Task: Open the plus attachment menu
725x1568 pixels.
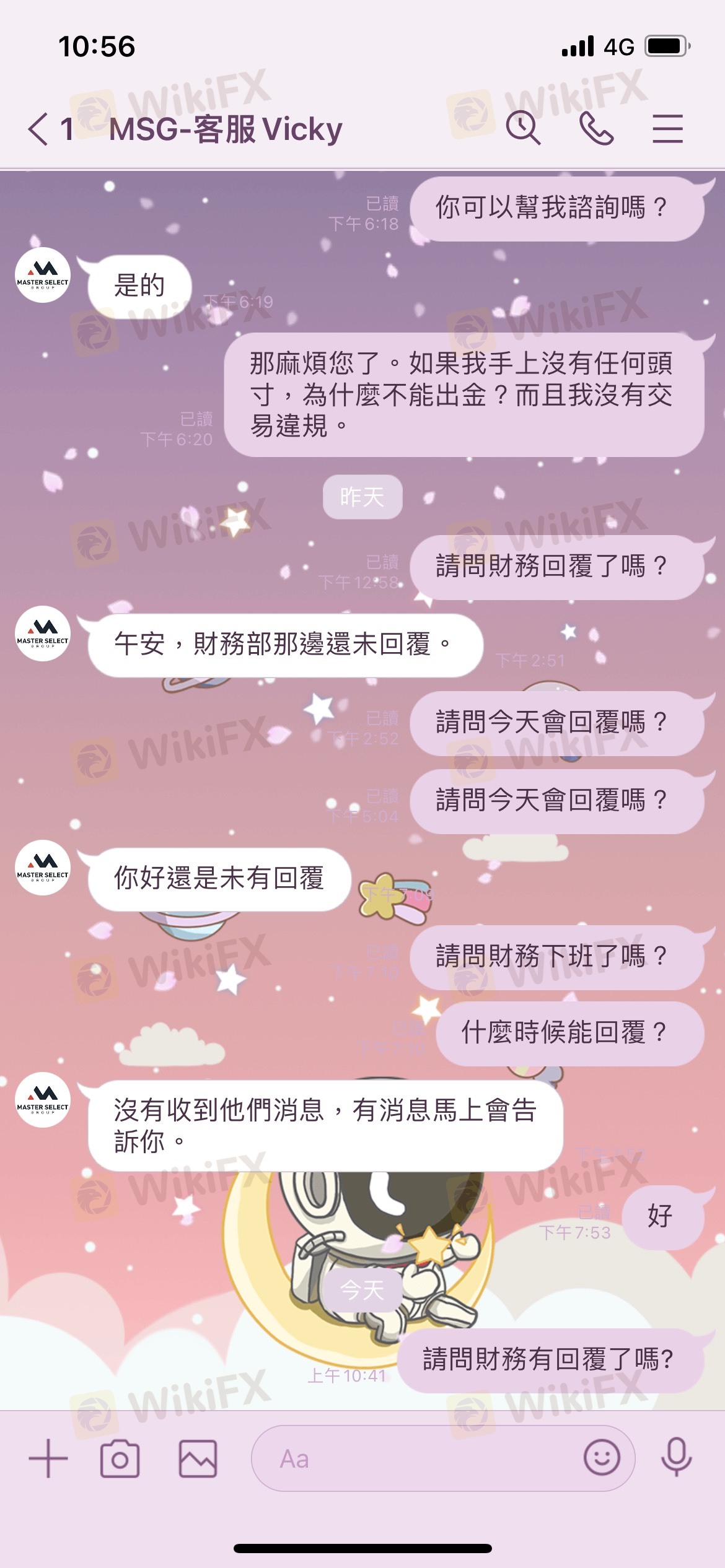Action: pos(48,1458)
